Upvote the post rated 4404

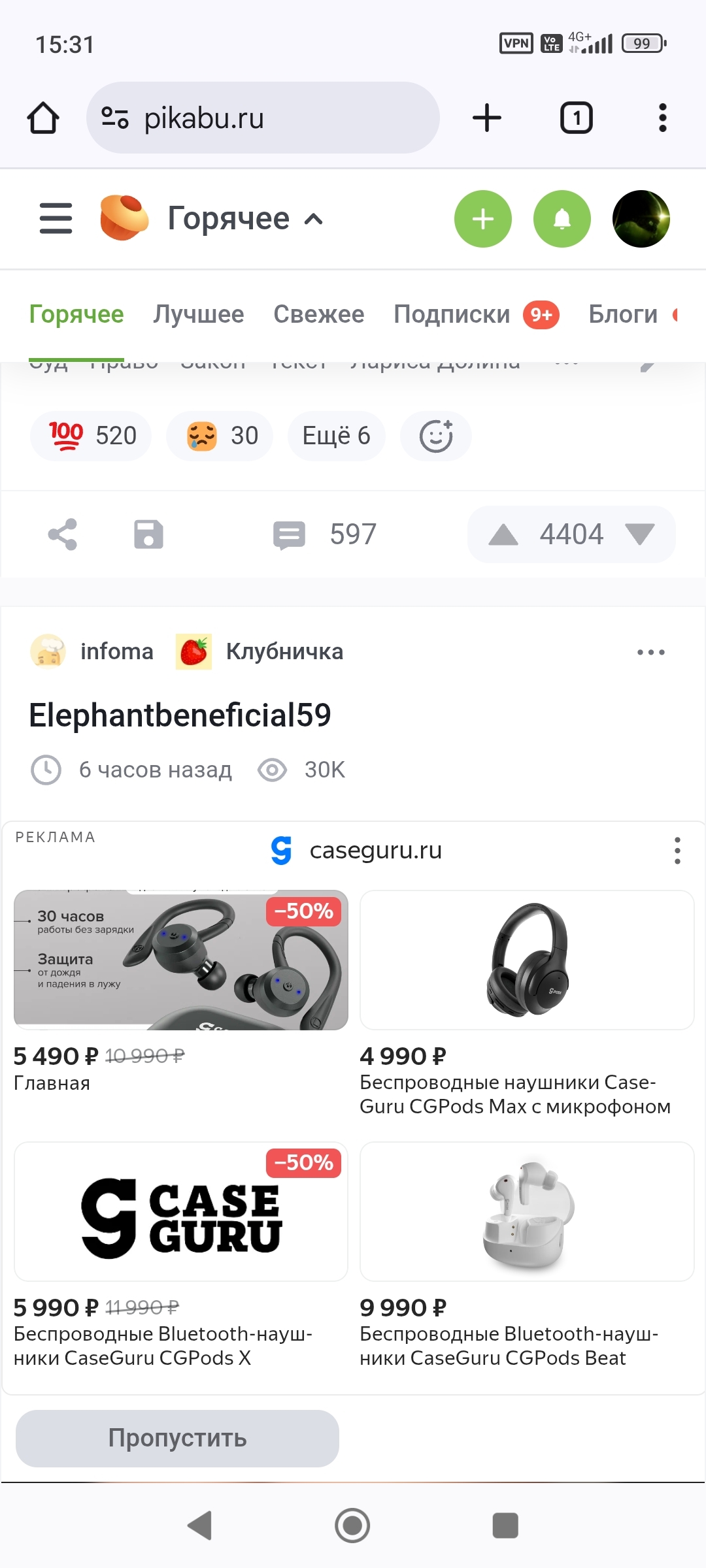tap(503, 534)
